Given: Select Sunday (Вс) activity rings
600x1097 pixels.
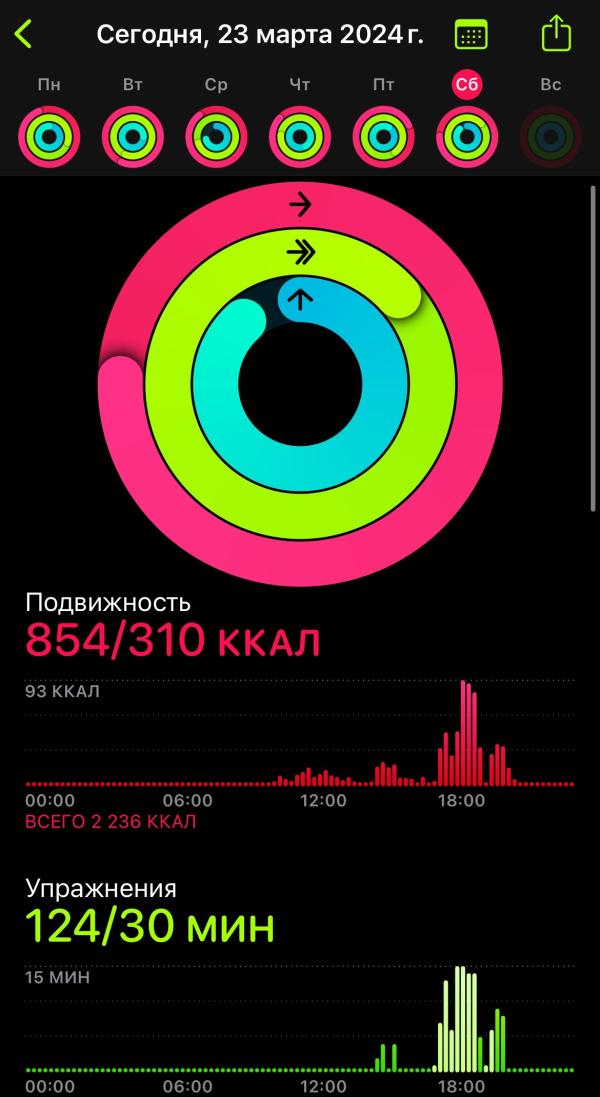Looking at the screenshot, I should pyautogui.click(x=551, y=136).
